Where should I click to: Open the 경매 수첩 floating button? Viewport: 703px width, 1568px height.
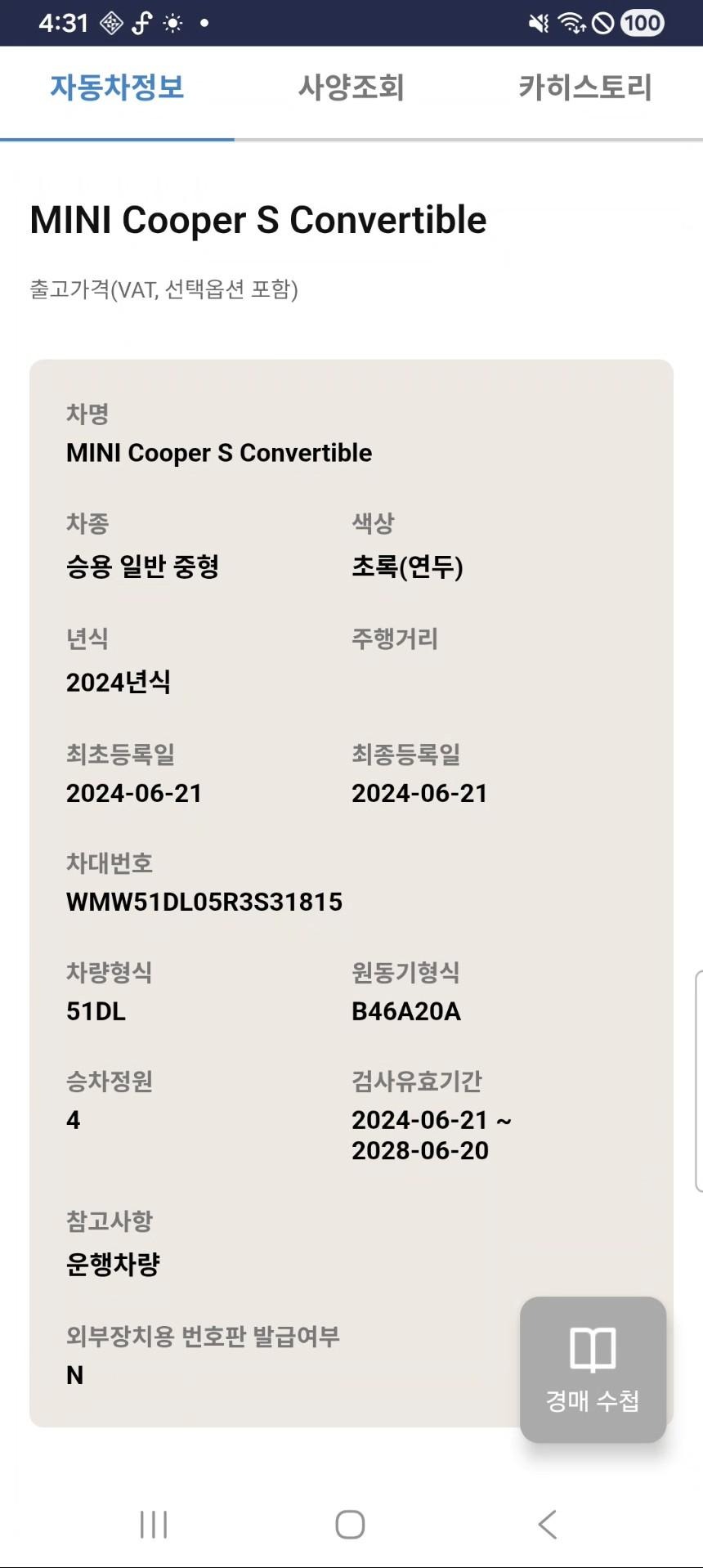point(593,1369)
